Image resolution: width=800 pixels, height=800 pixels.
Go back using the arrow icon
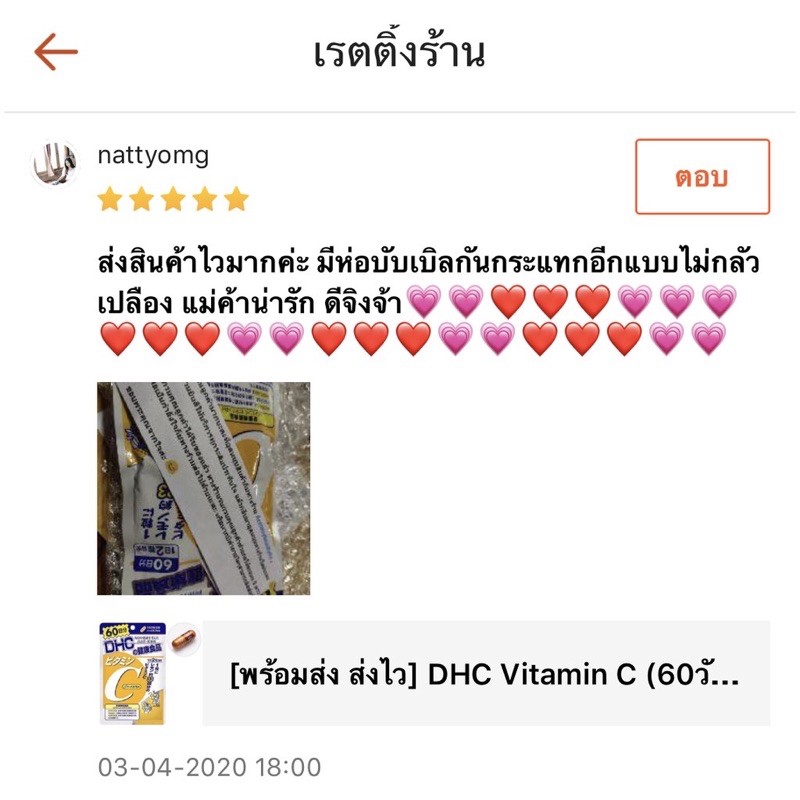pos(56,52)
